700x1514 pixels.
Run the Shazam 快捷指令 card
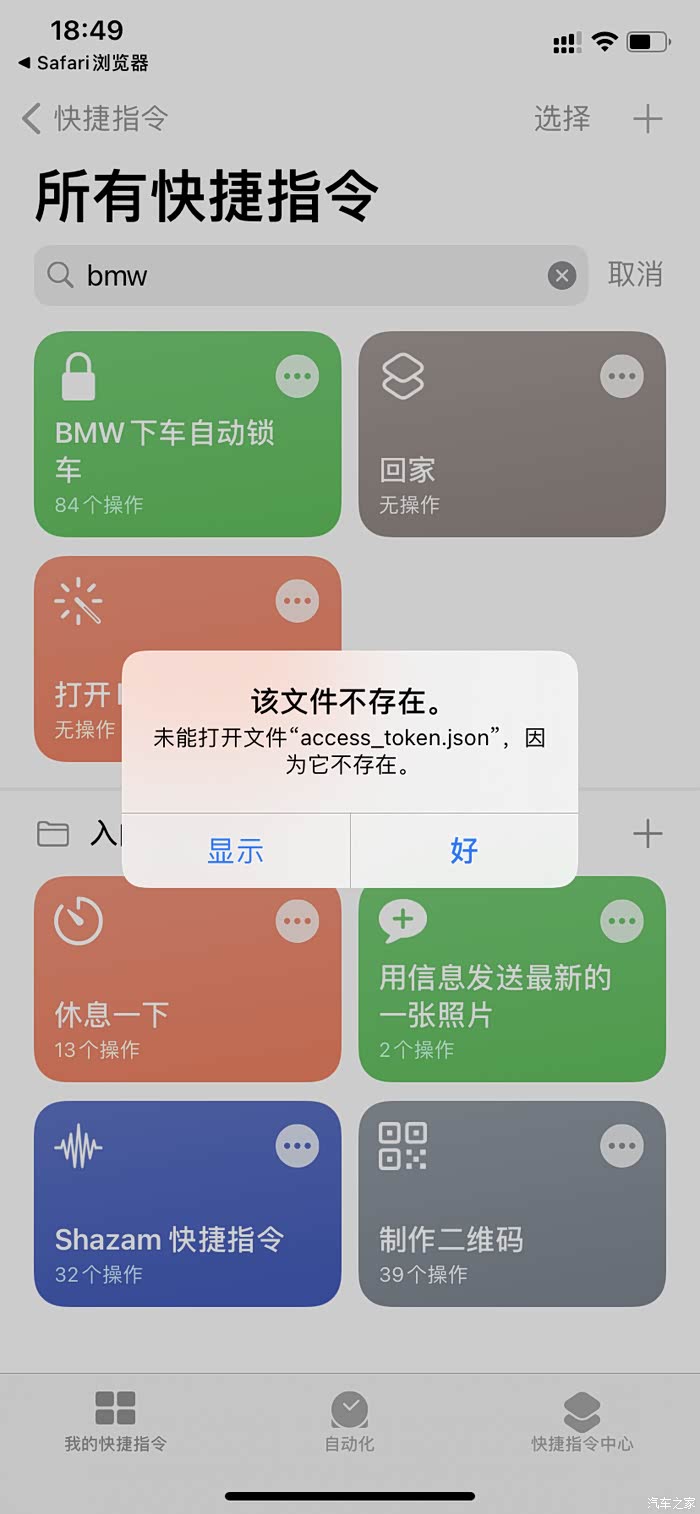pos(188,1204)
